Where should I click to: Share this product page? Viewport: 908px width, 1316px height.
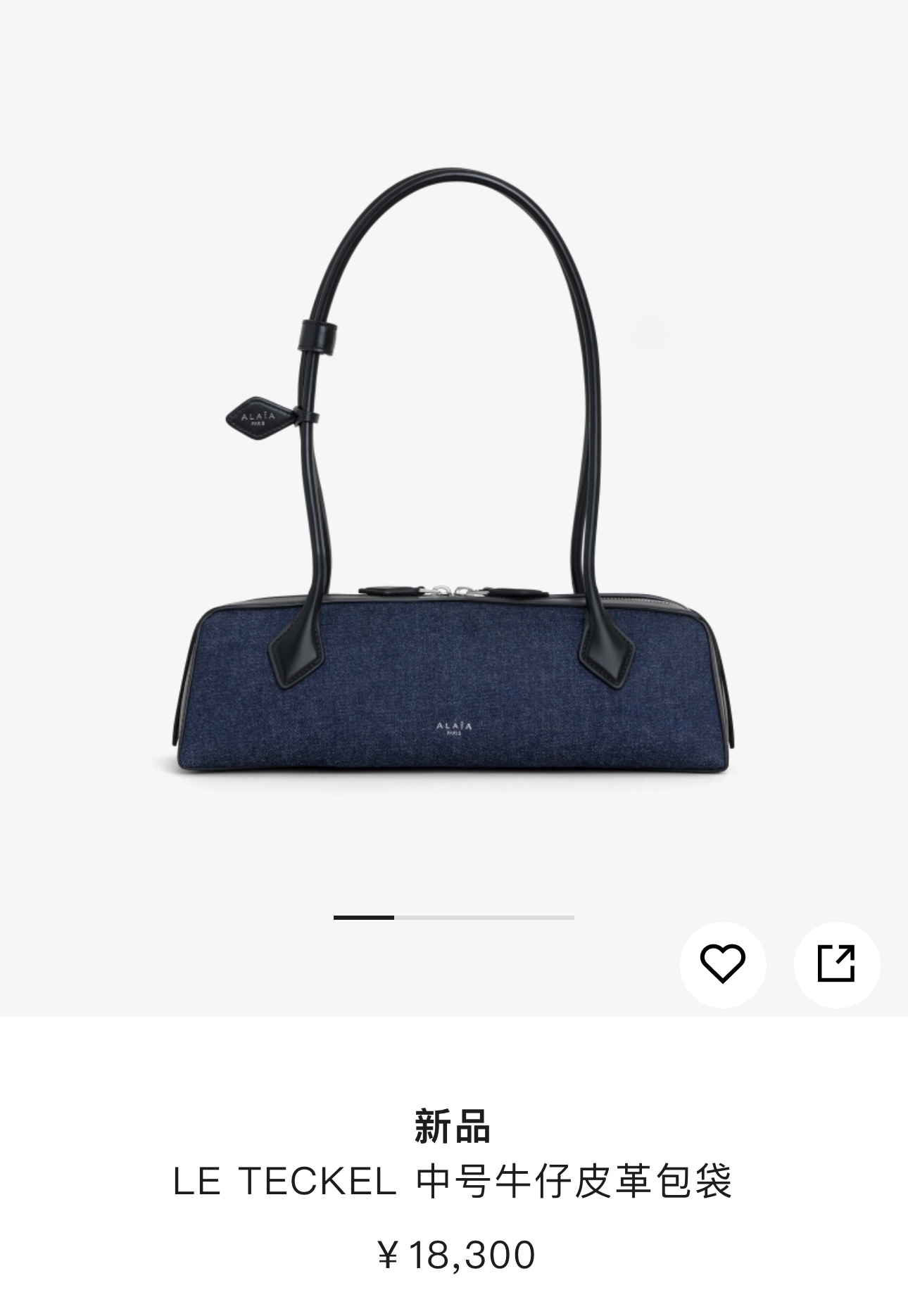pyautogui.click(x=836, y=963)
